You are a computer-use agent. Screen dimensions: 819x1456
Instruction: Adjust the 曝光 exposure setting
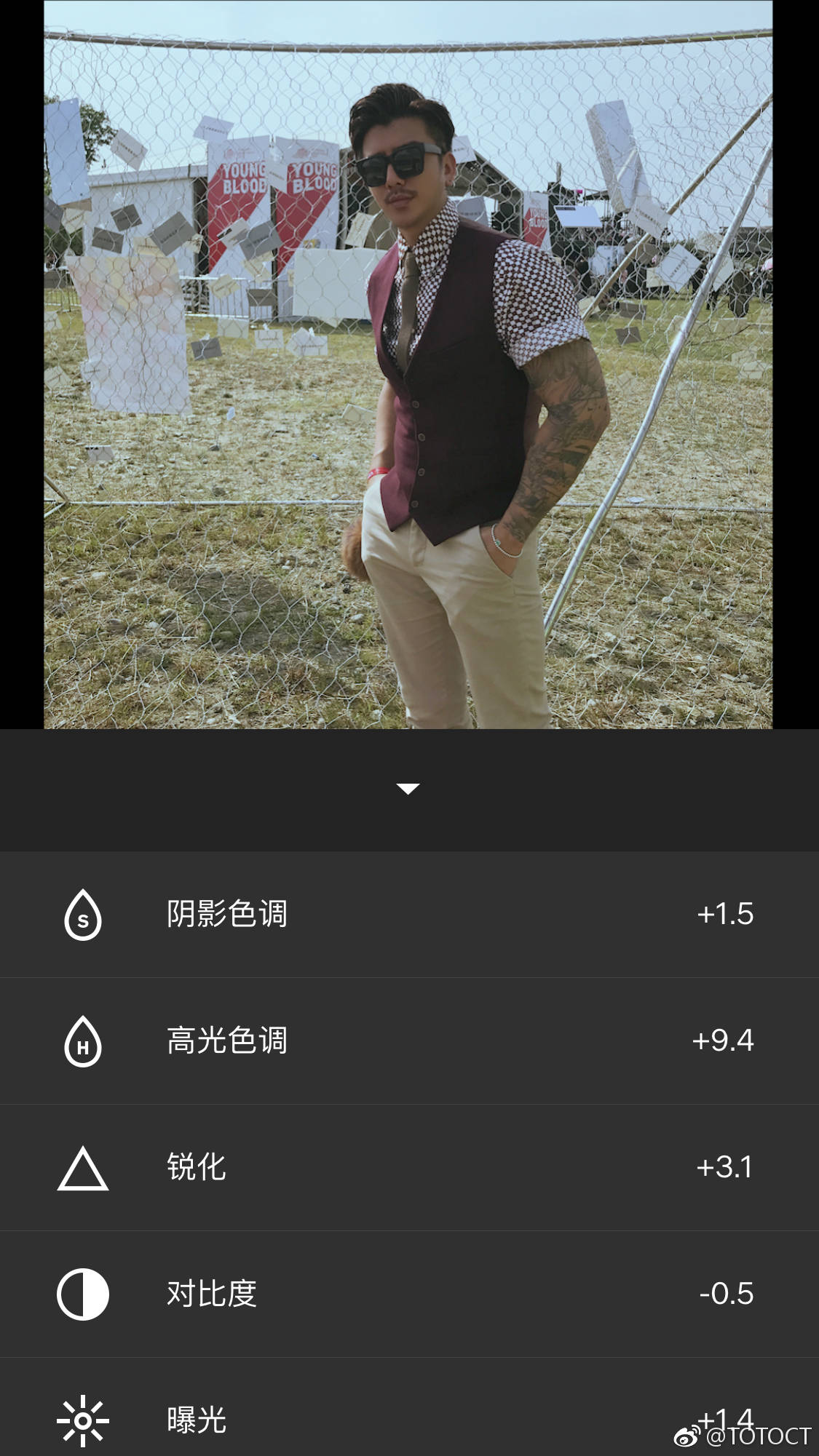[197, 1419]
